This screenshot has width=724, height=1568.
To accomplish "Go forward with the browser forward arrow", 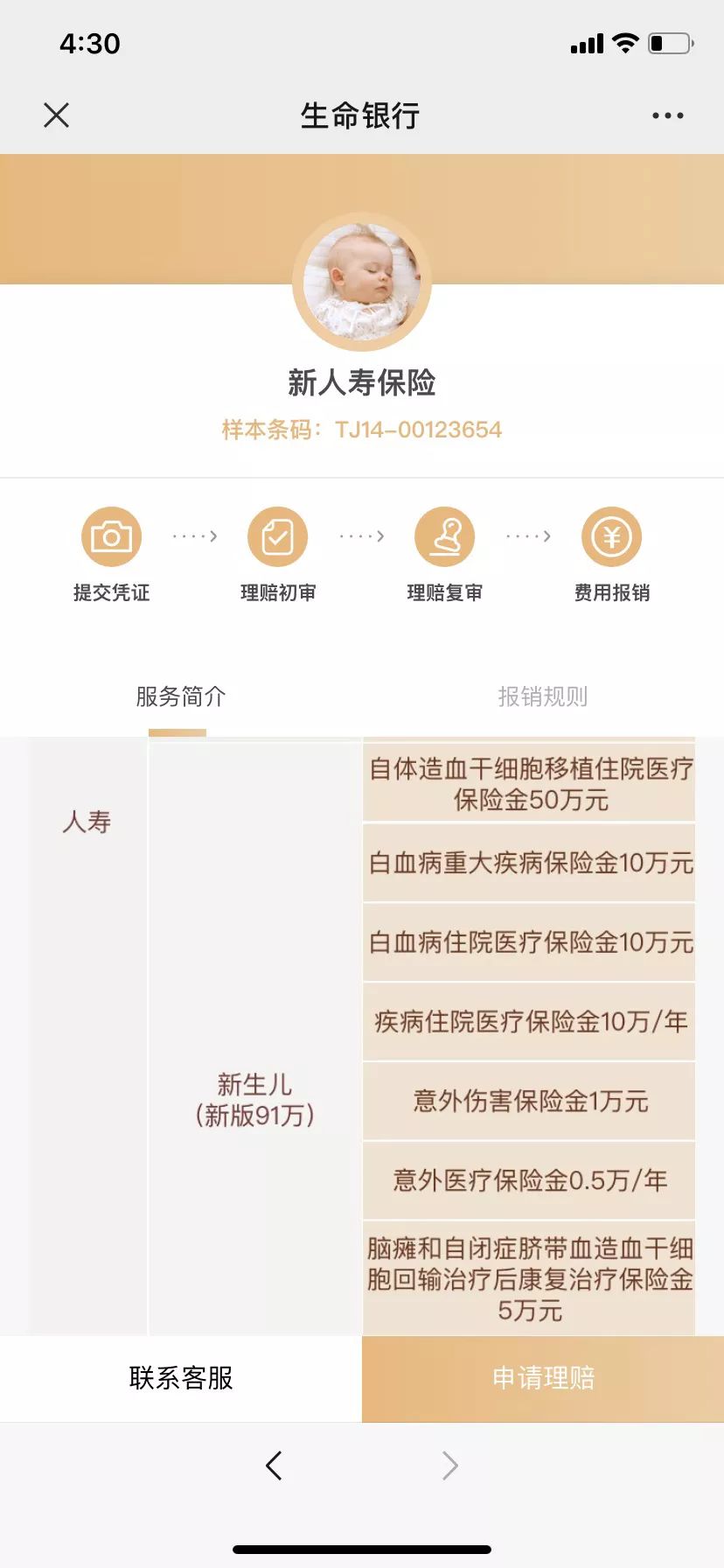I will click(449, 1465).
